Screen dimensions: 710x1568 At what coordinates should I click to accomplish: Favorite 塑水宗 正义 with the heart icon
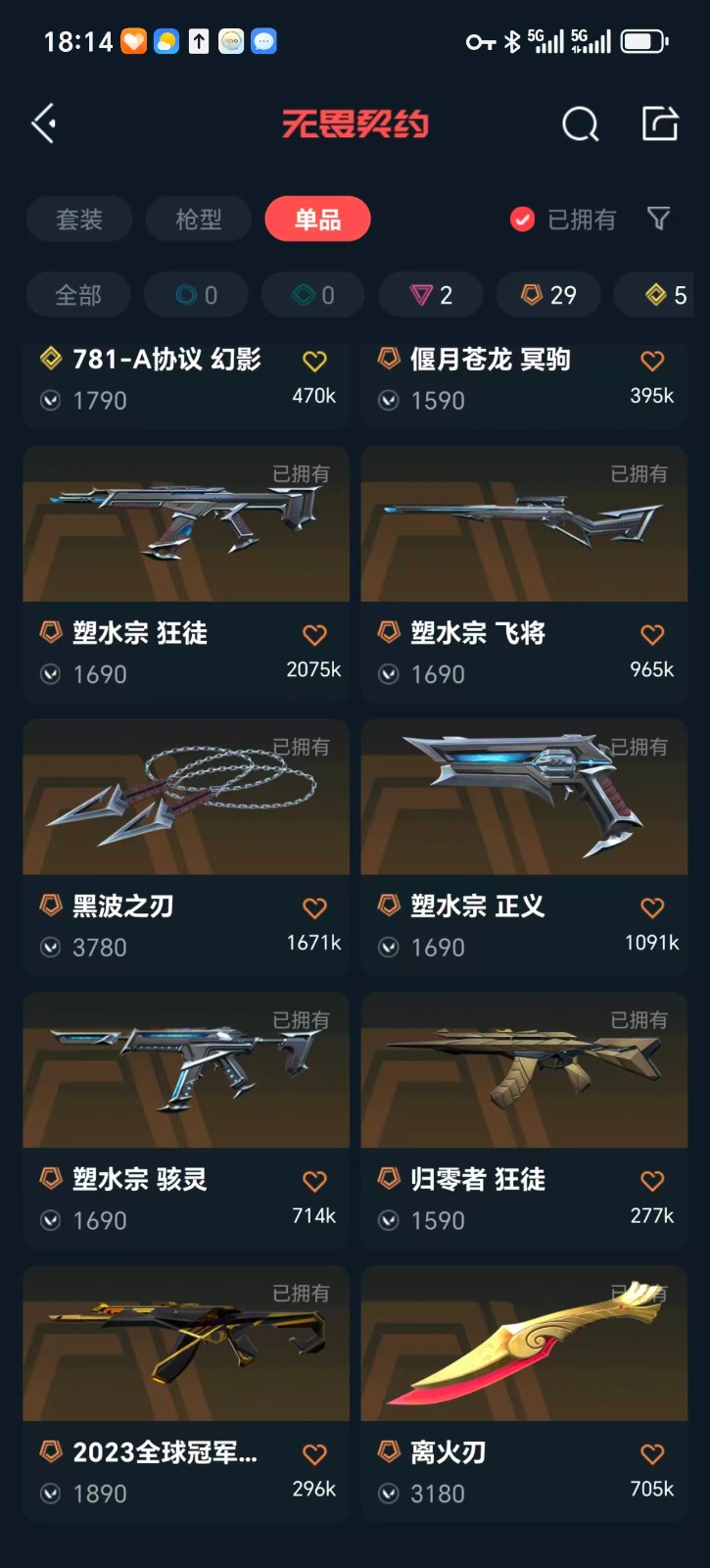[652, 907]
